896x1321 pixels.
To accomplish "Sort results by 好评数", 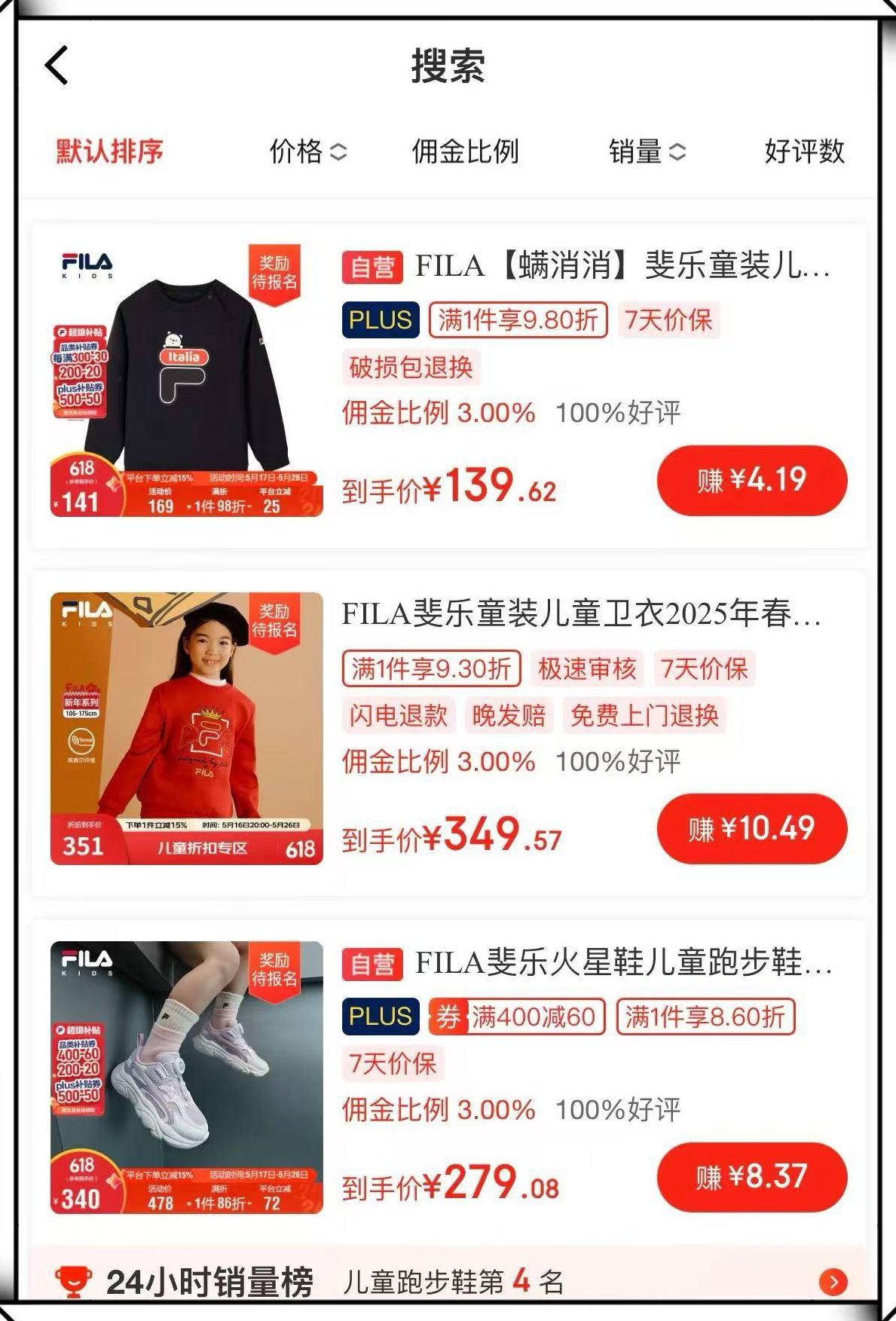I will [x=804, y=151].
